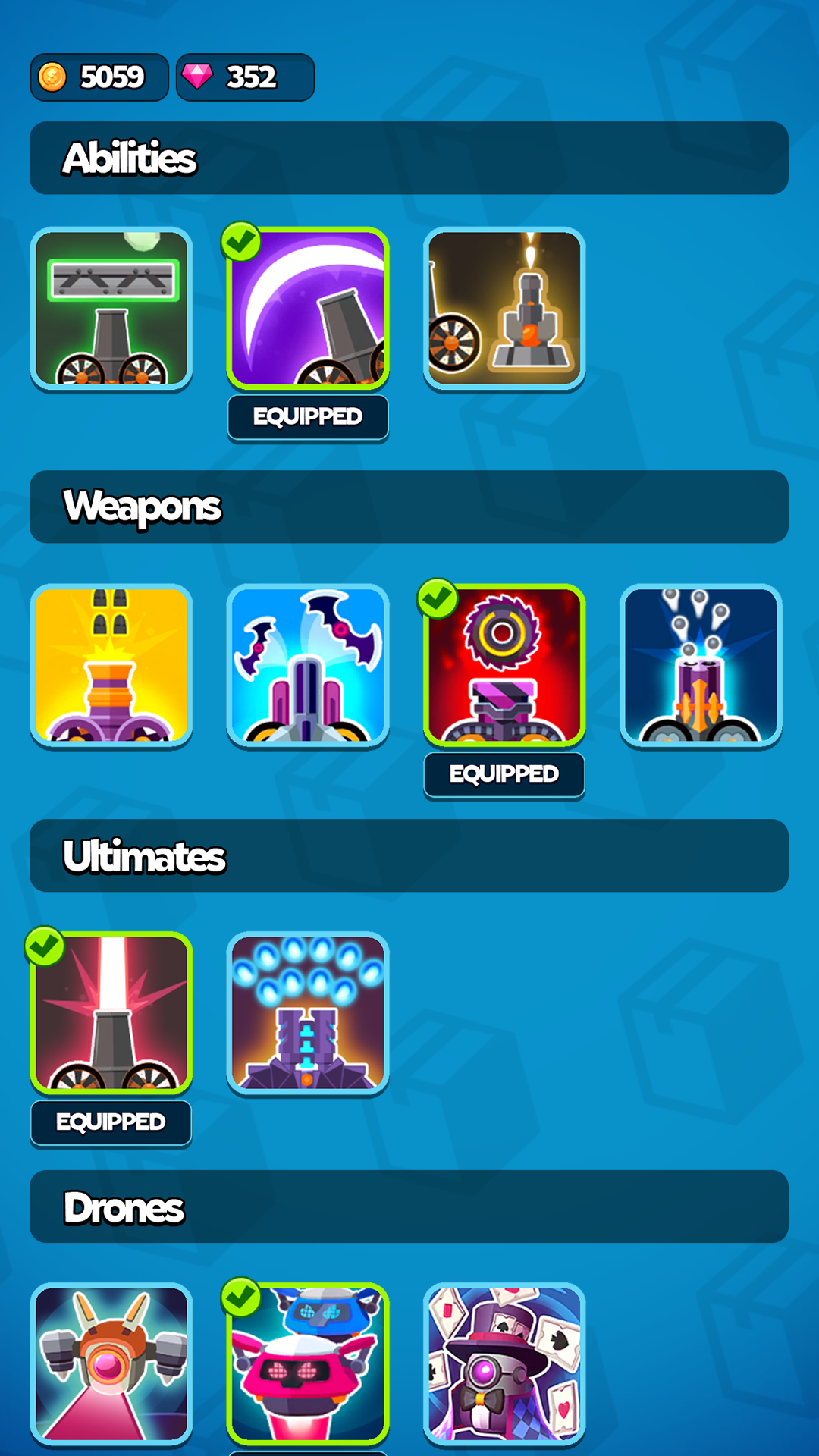This screenshot has width=819, height=1456.
Task: Choose the turret-deploy ability card
Action: (504, 309)
